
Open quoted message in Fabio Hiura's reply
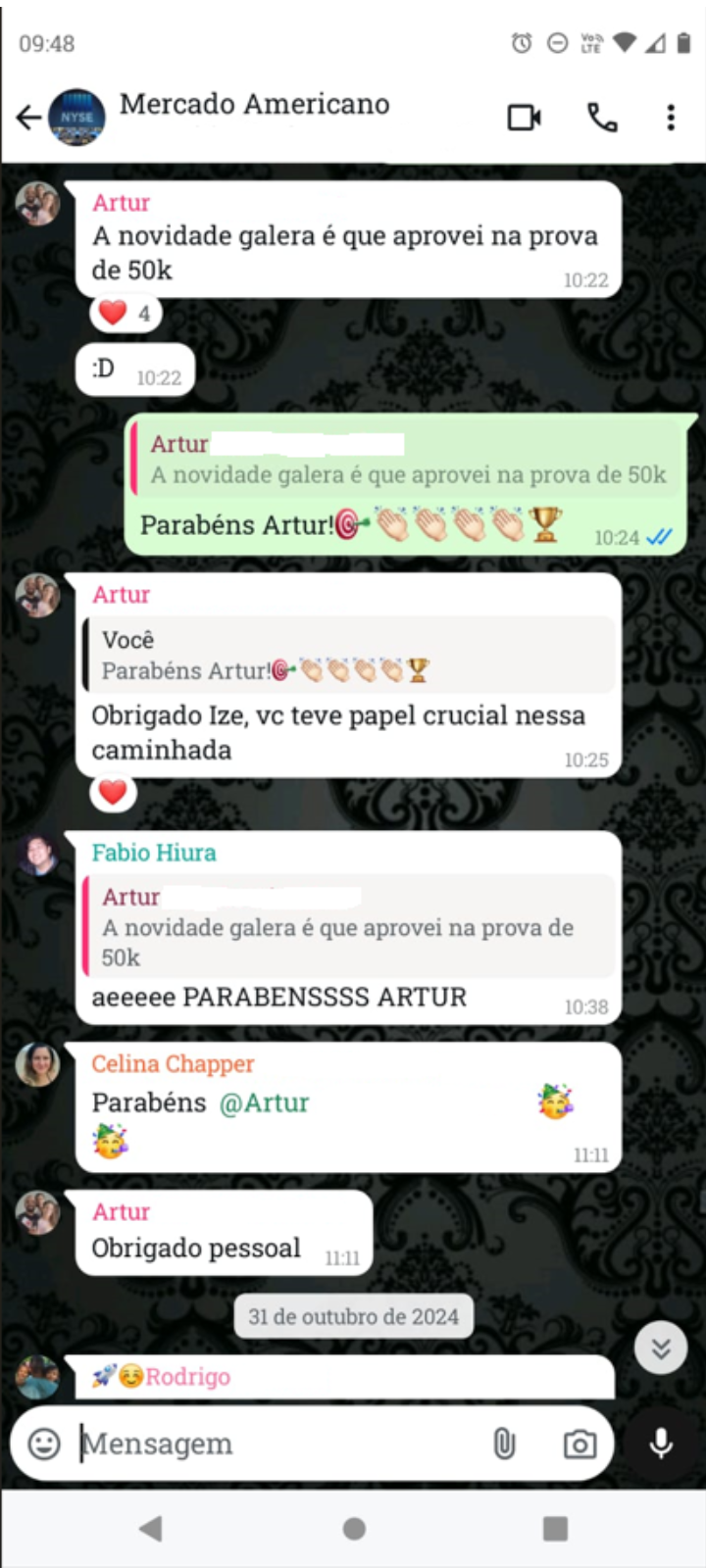click(348, 927)
